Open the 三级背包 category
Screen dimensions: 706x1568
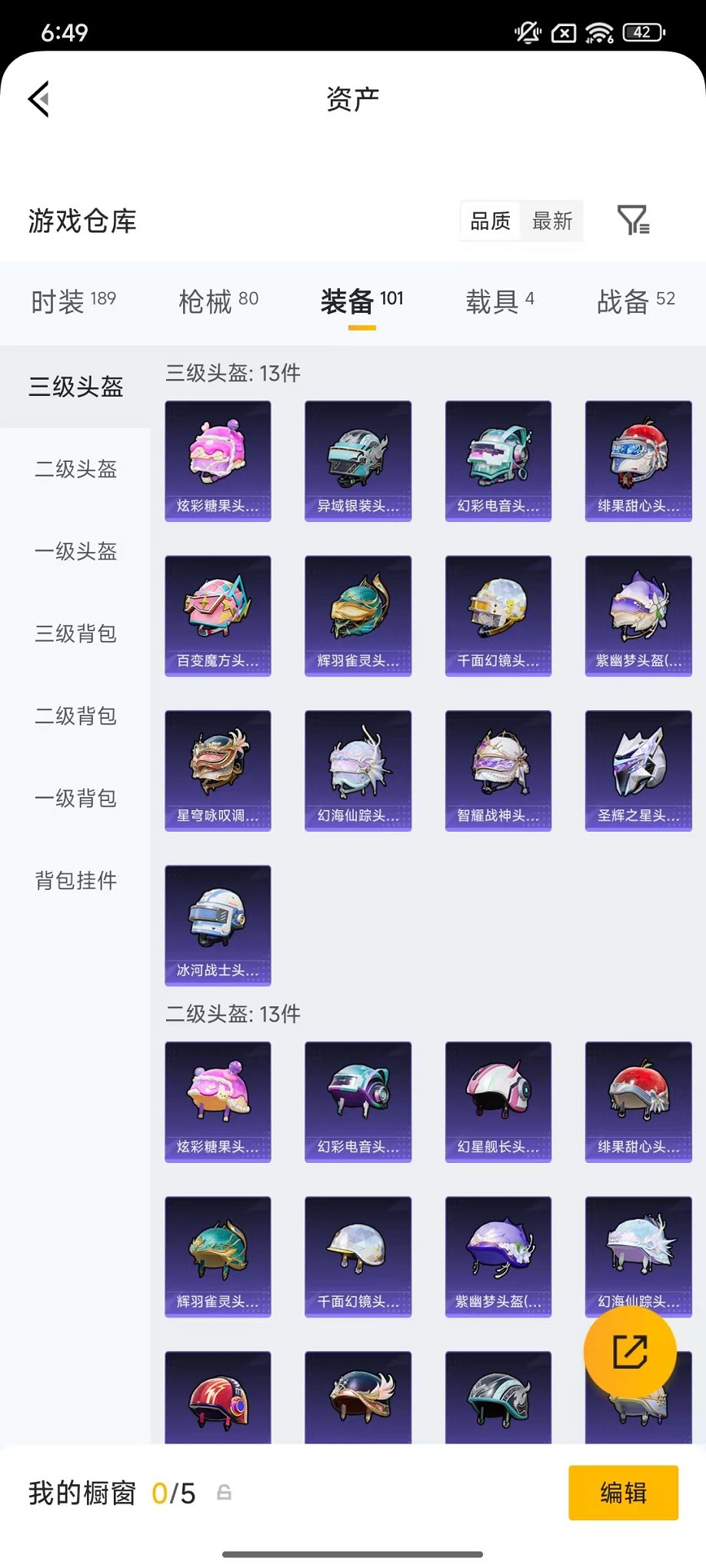(x=75, y=633)
